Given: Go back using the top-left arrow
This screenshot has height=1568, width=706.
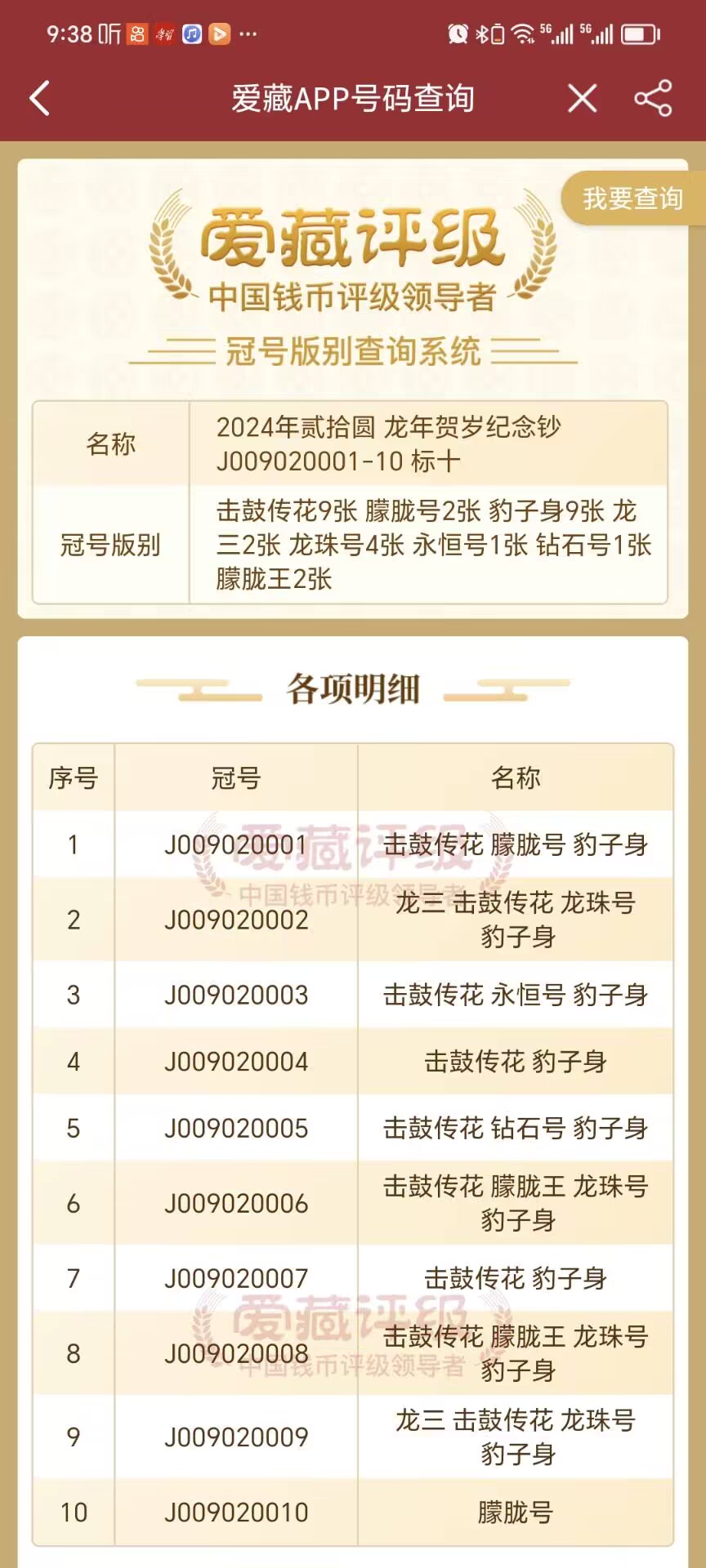Looking at the screenshot, I should coord(39,99).
